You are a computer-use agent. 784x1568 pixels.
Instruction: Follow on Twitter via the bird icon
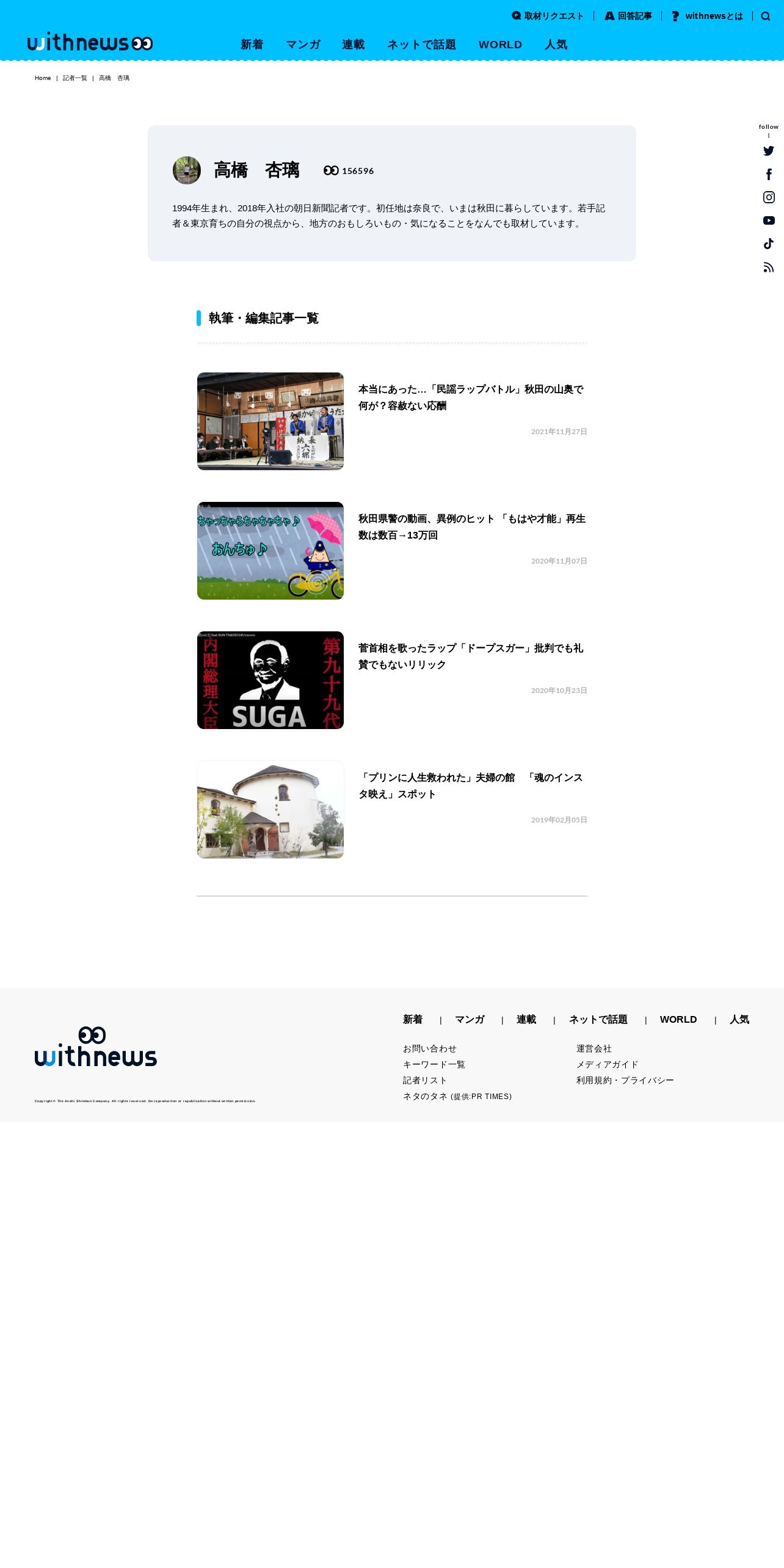(x=769, y=151)
